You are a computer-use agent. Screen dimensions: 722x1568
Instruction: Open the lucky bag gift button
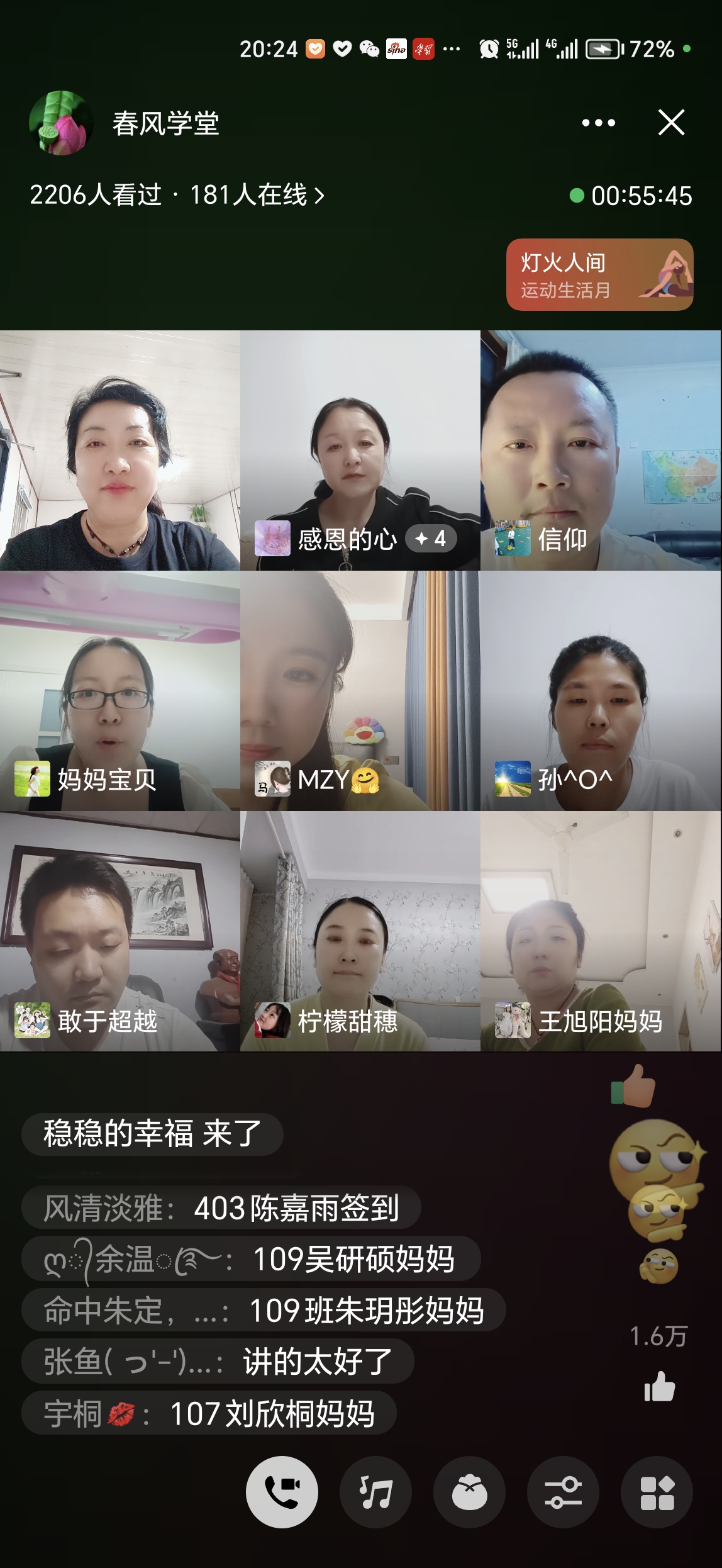click(469, 1492)
